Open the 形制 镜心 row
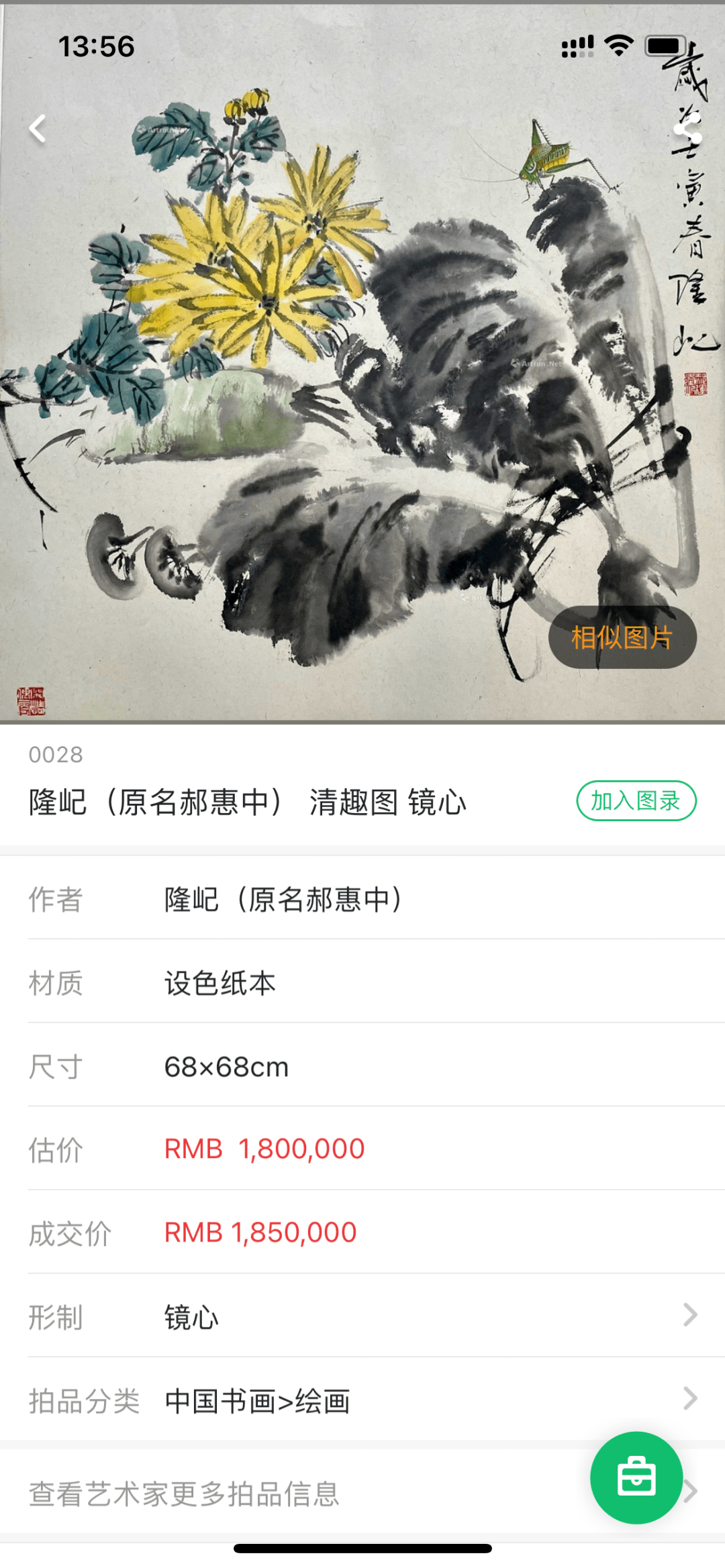Viewport: 725px width, 1568px height. coord(362,1316)
